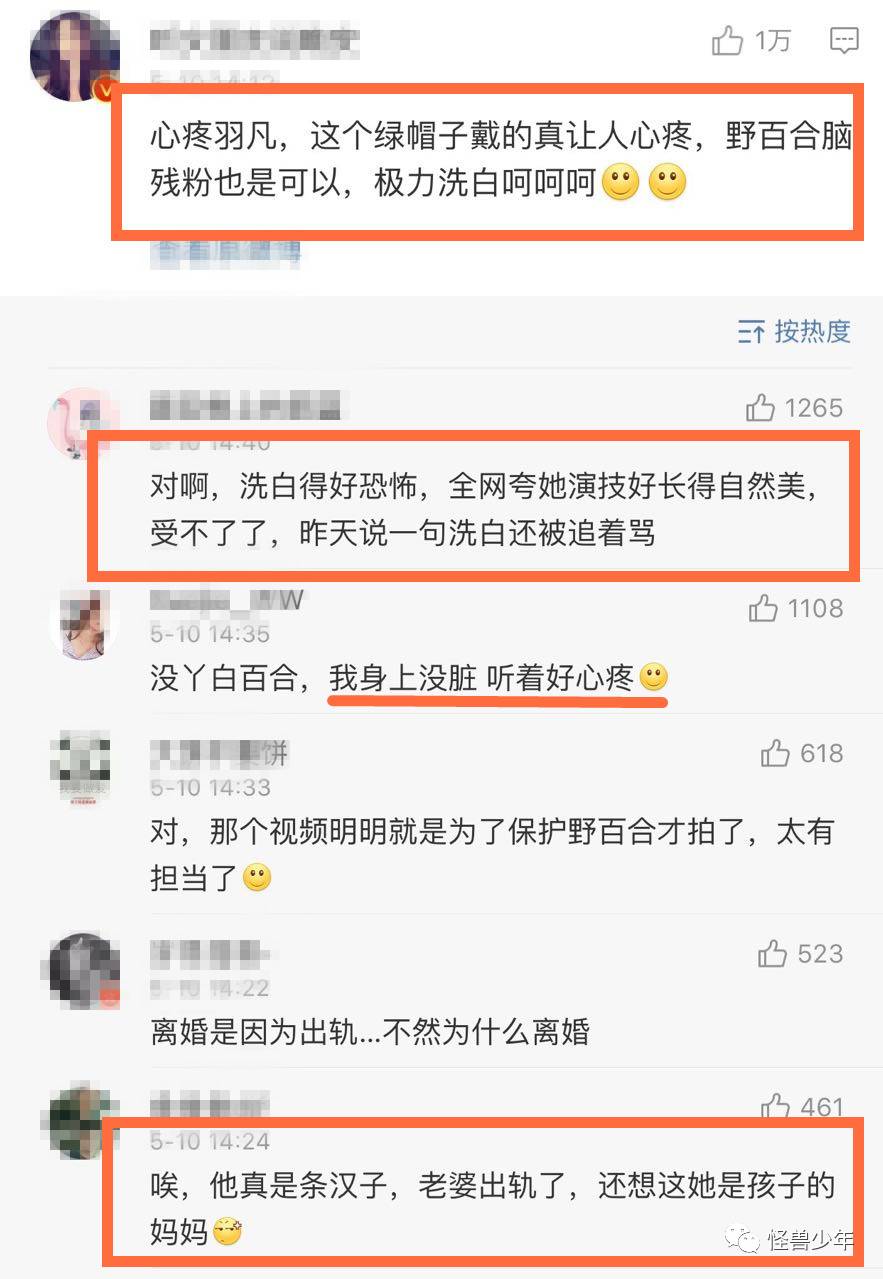
Task: Like the reply with 1265 likes
Action: point(761,407)
